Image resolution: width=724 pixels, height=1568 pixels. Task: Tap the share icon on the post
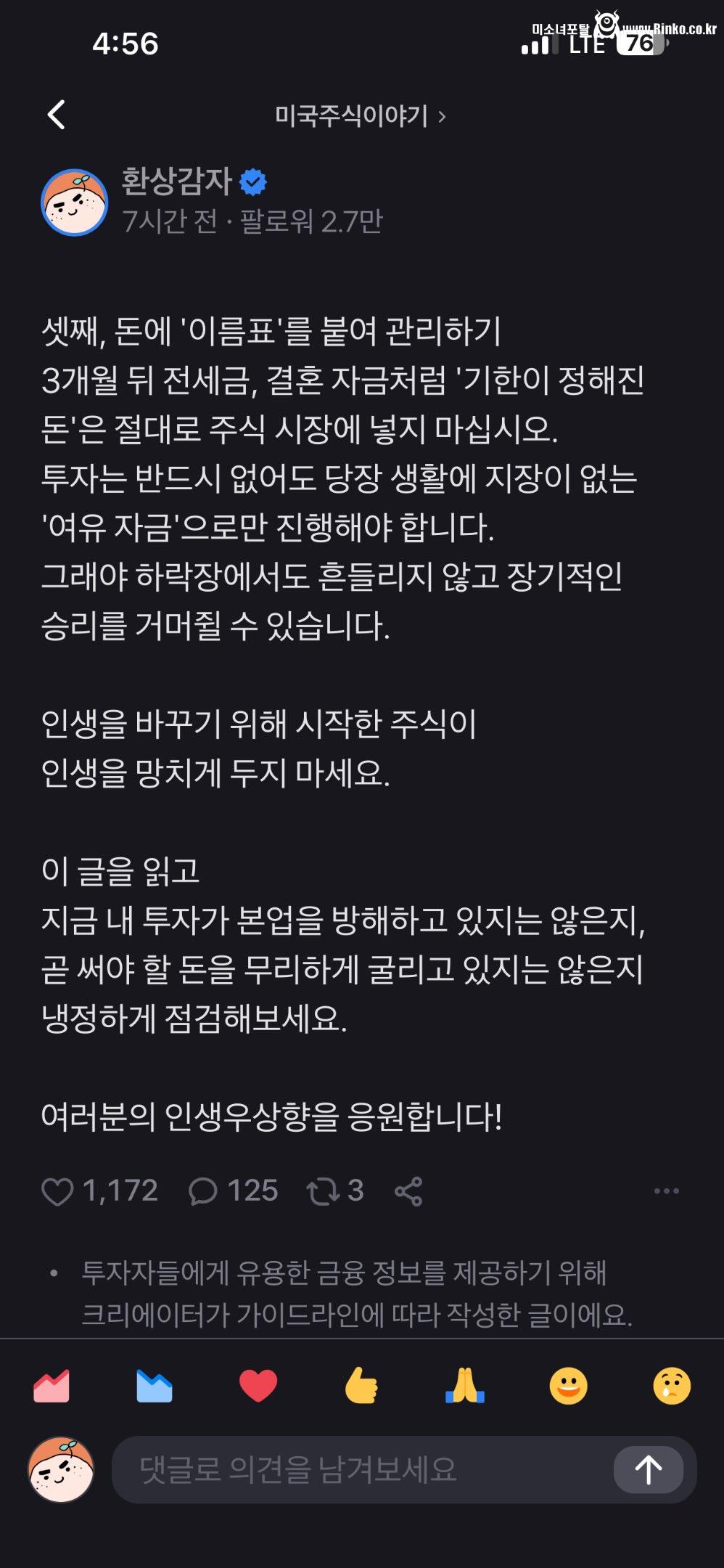[409, 1190]
